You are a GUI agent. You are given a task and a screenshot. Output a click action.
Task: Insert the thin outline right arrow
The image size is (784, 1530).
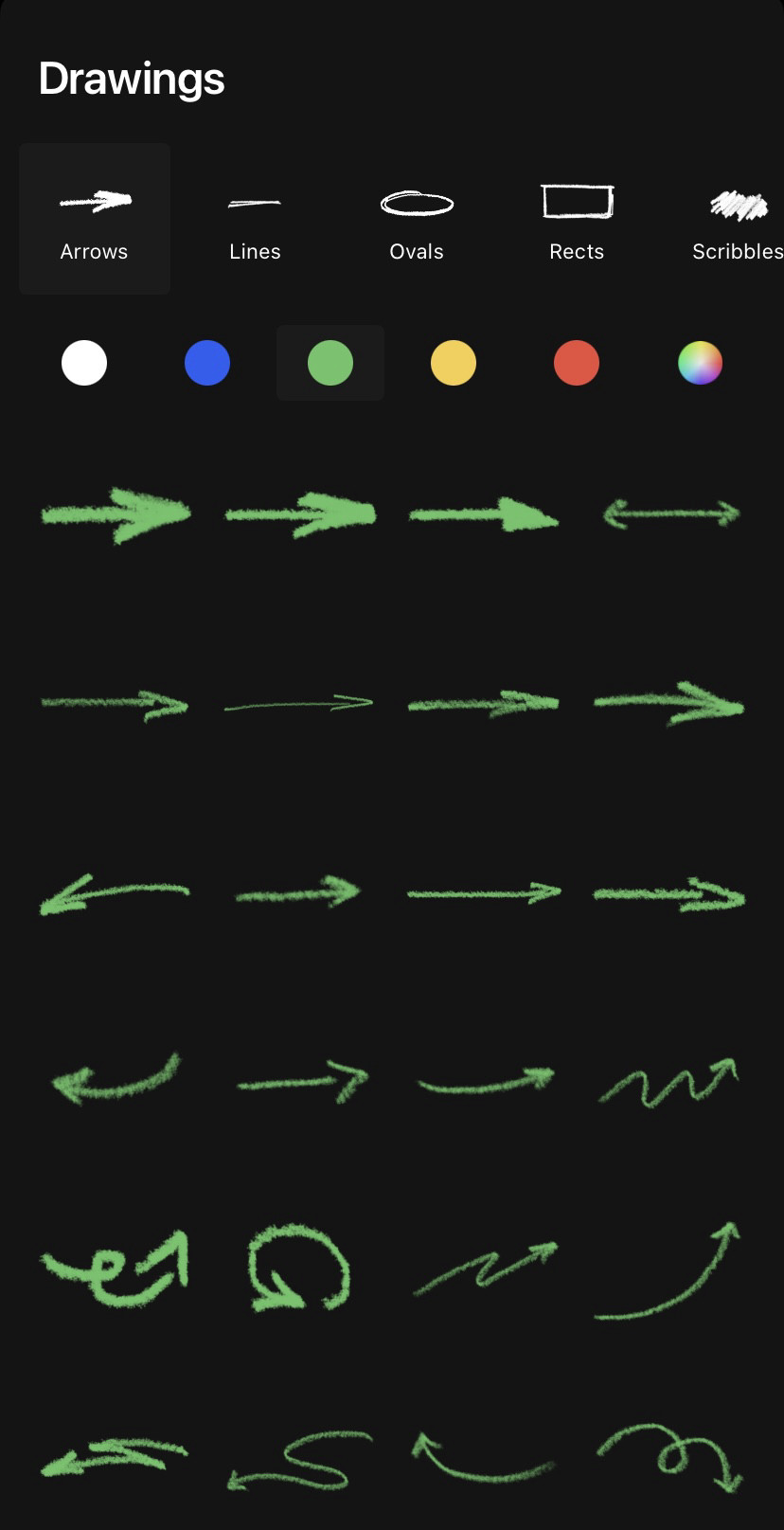tap(298, 704)
